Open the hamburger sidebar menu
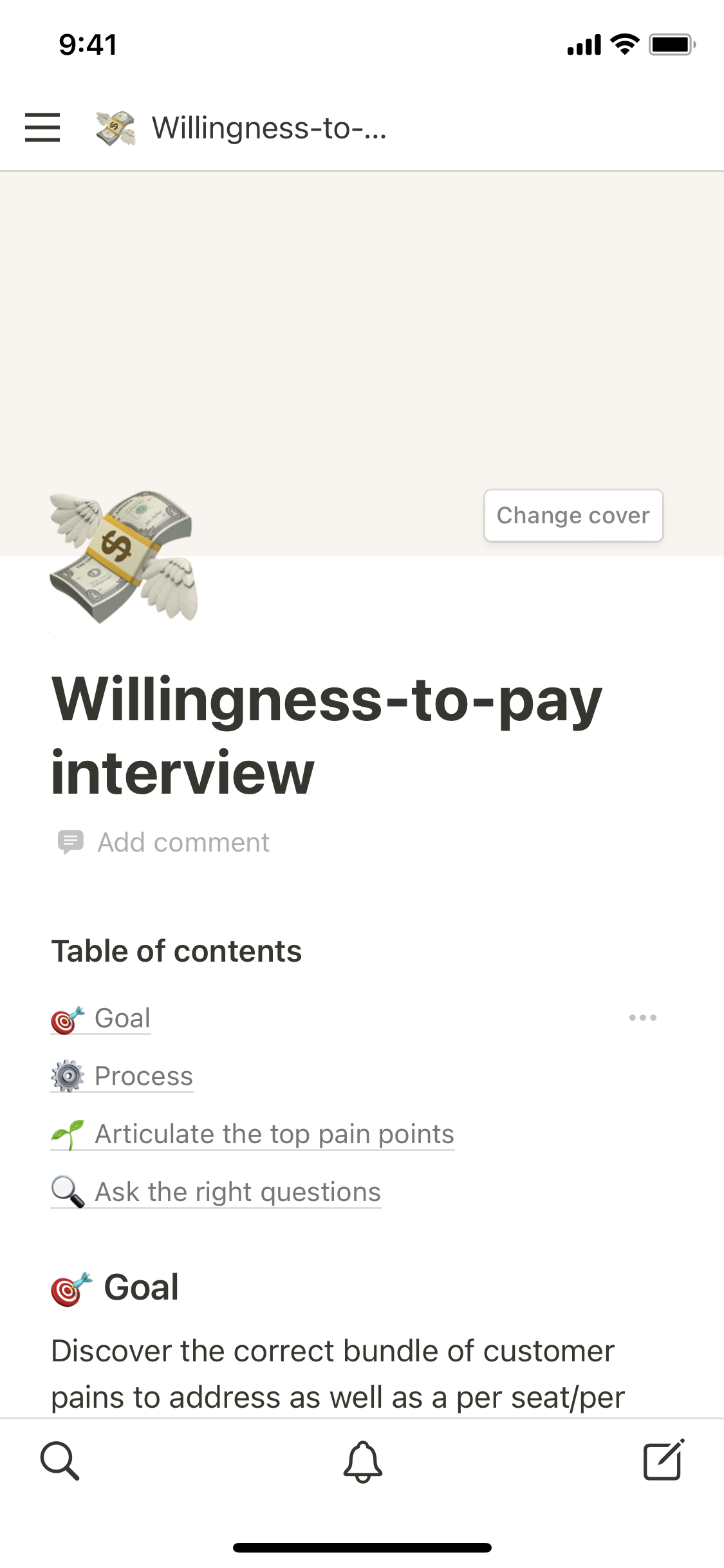The image size is (724, 1568). [x=42, y=127]
